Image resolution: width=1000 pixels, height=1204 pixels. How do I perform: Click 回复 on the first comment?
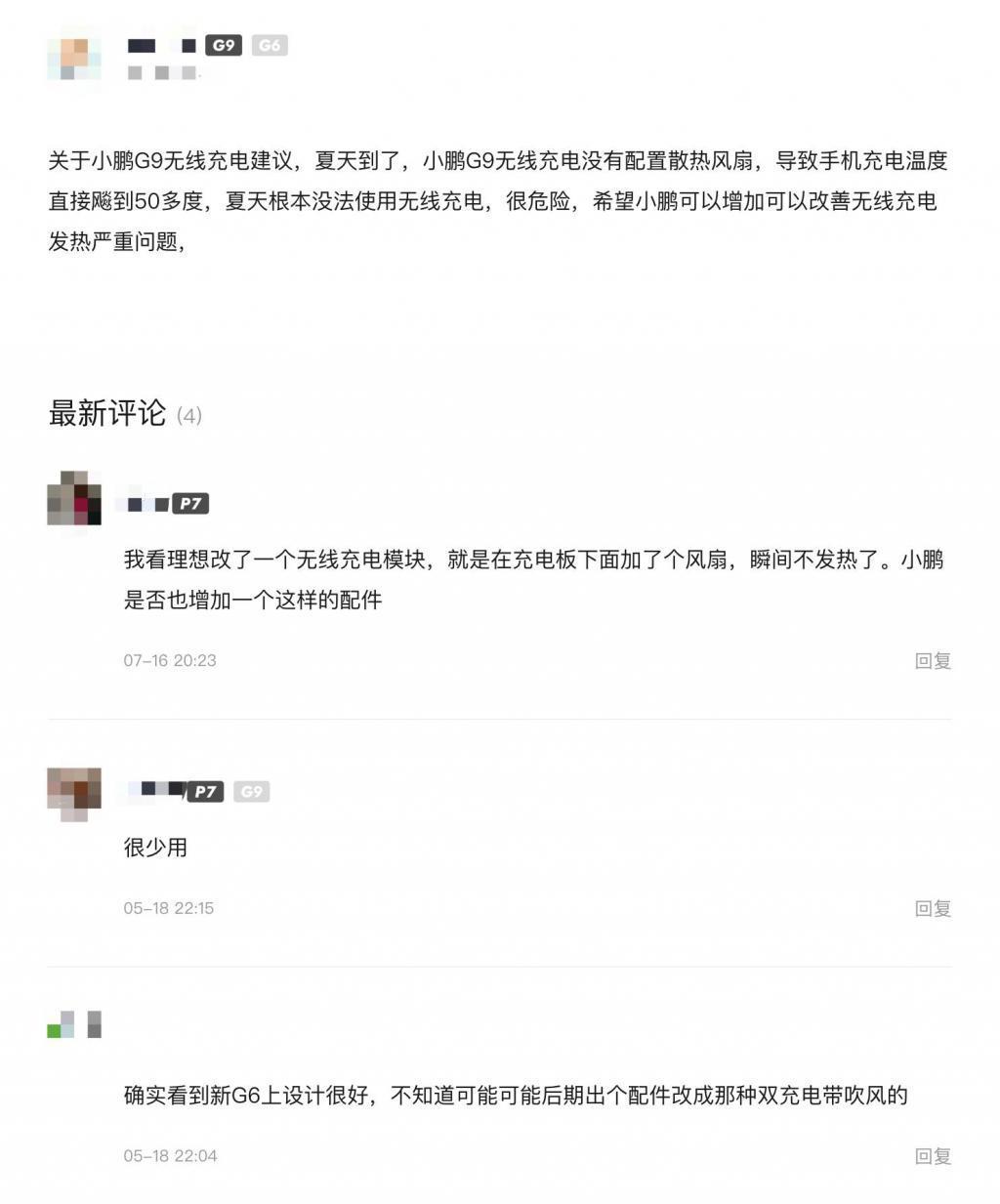click(936, 660)
